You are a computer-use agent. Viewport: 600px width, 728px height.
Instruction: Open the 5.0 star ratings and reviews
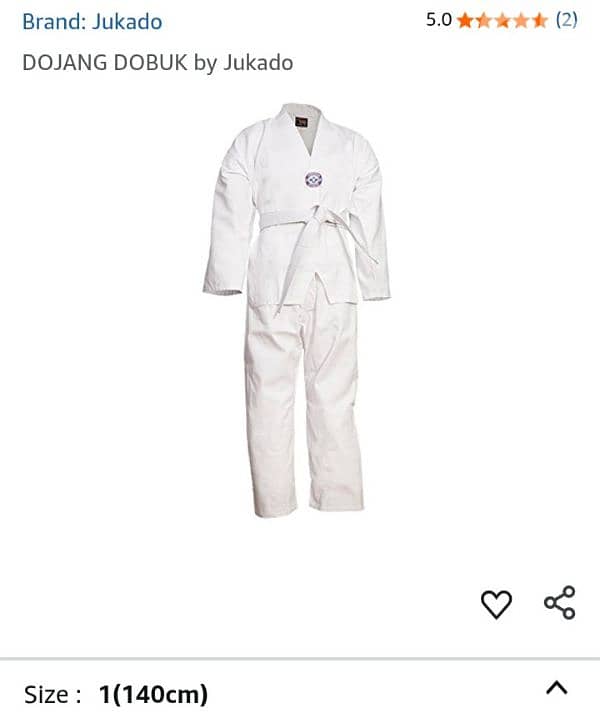(501, 20)
